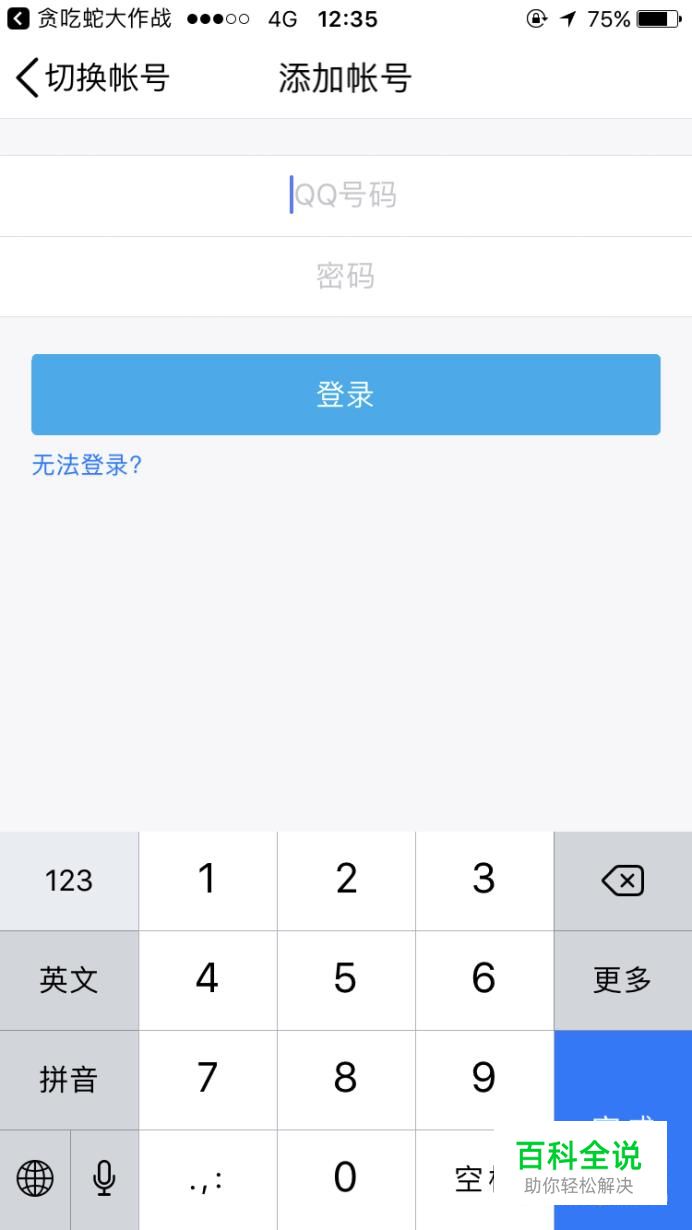Tap the blue 登录 button
Image resolution: width=692 pixels, height=1230 pixels.
click(x=345, y=394)
